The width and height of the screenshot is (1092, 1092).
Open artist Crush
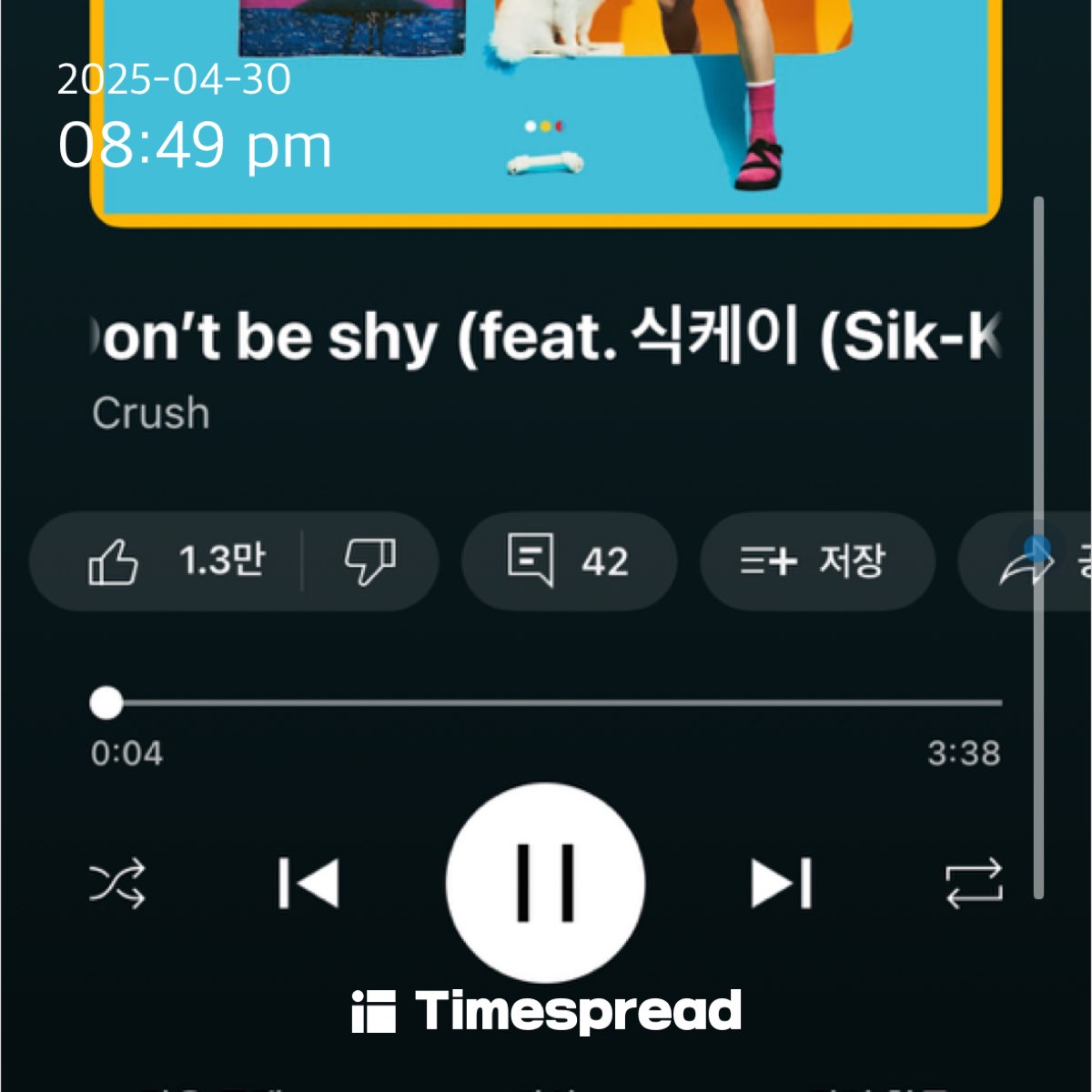click(x=151, y=413)
